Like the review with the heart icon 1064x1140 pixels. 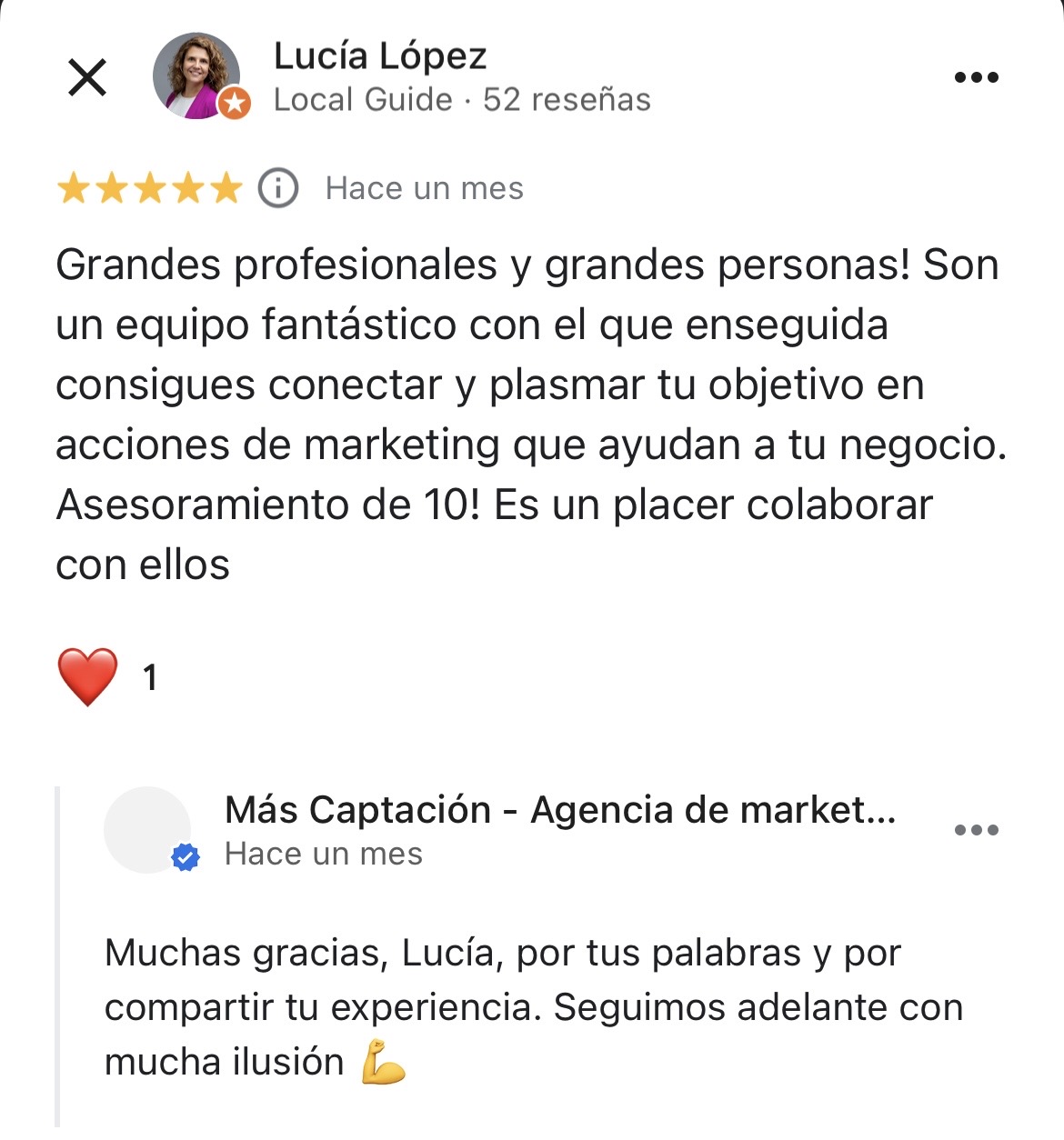tap(87, 677)
